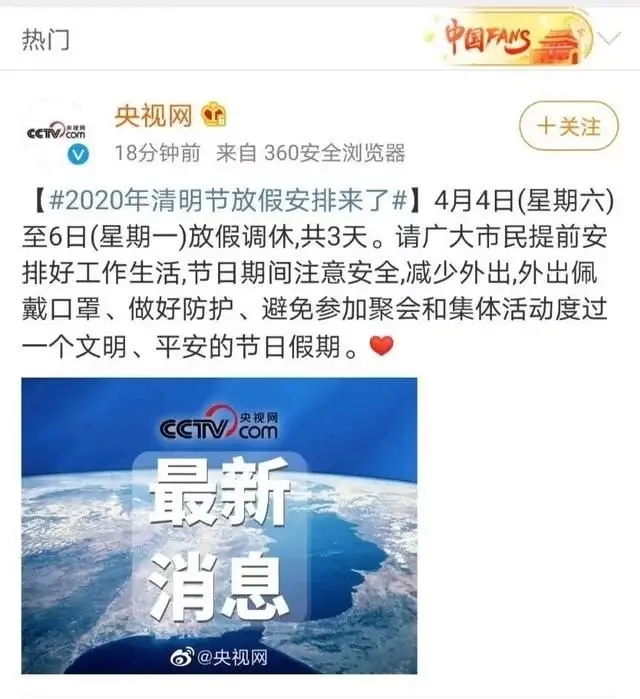640x699 pixels.
Task: Expand the post options chevron
Action: pyautogui.click(x=609, y=38)
